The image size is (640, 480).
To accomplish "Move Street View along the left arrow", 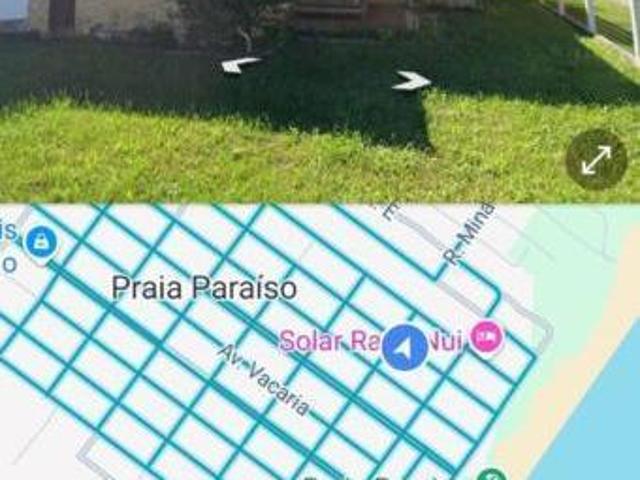I will point(239,65).
